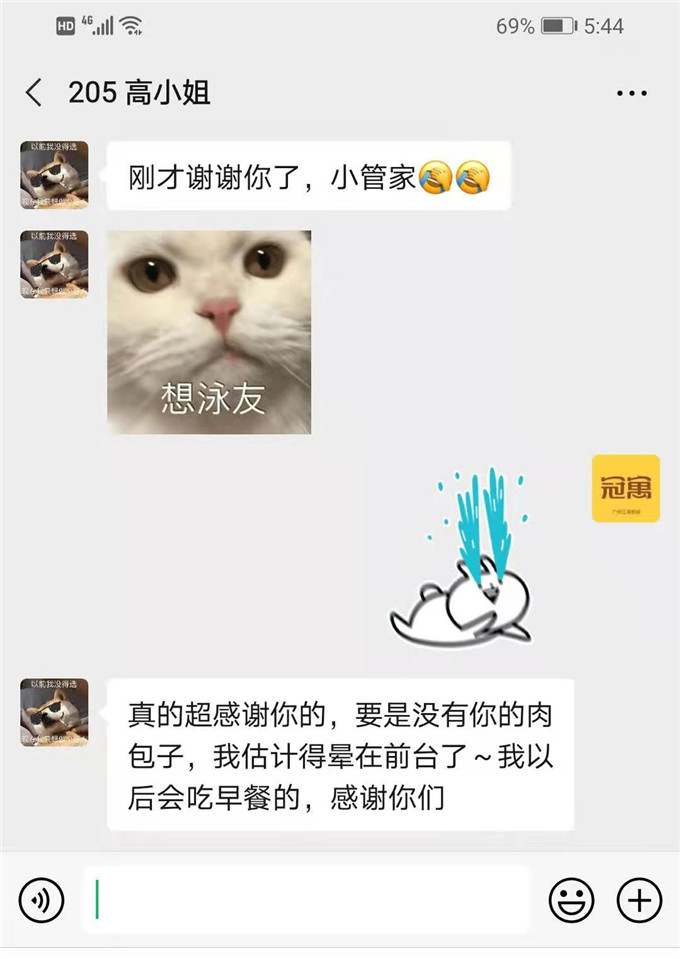The image size is (680, 959).
Task: Open the emoji sticker panel
Action: click(x=571, y=900)
